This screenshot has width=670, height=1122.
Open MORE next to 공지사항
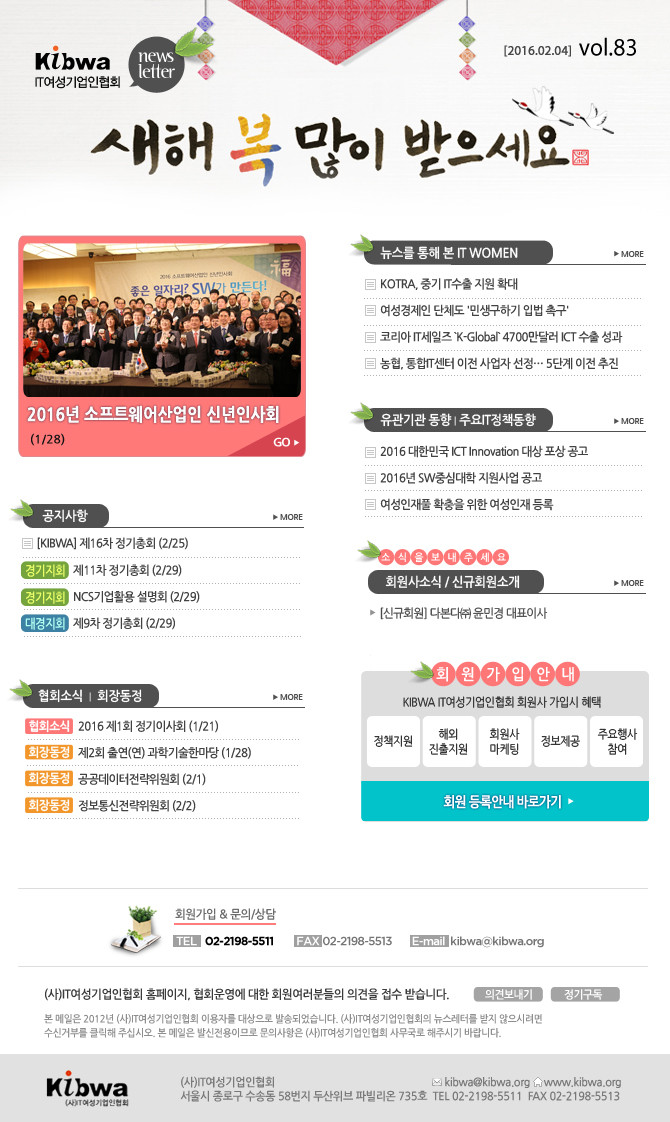click(288, 517)
